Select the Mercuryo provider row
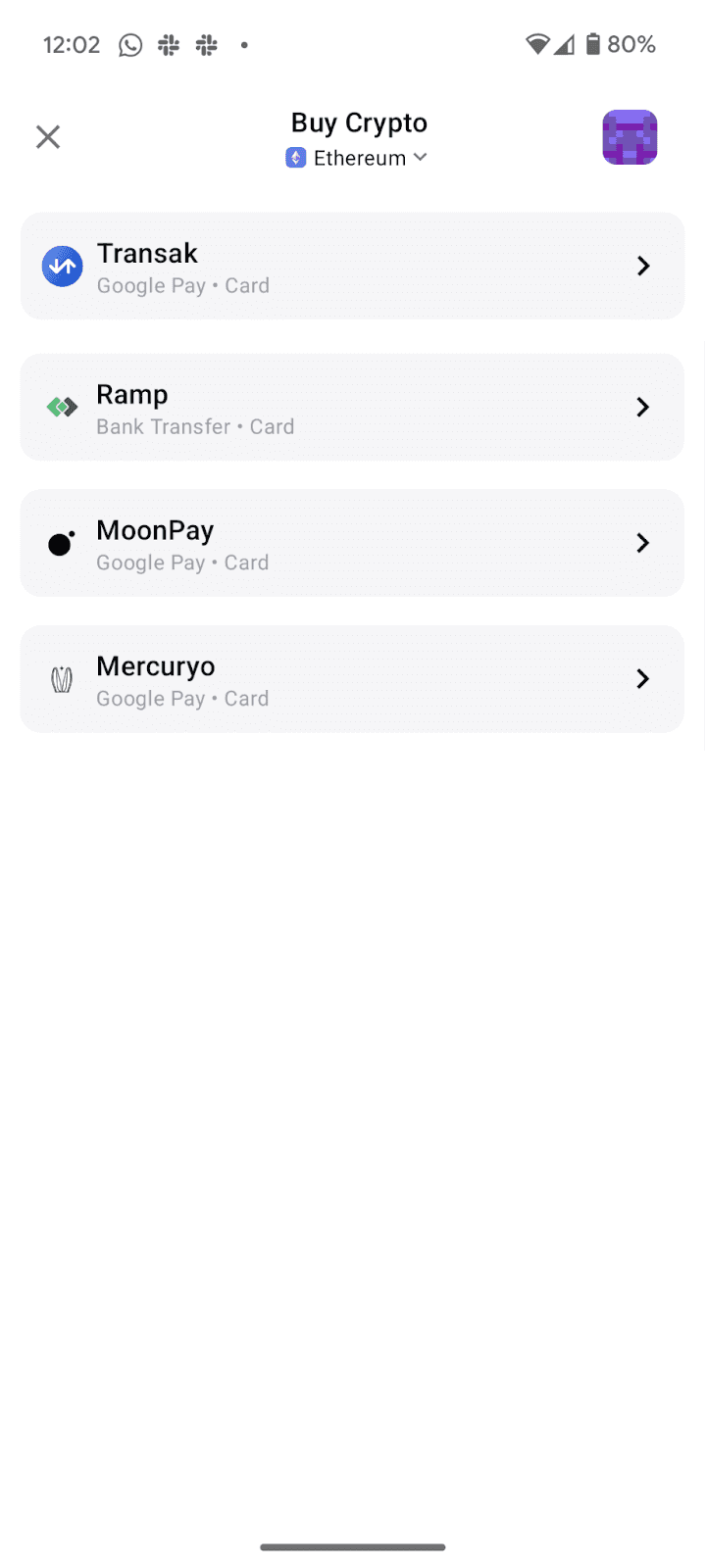Image resolution: width=706 pixels, height=1568 pixels. click(352, 679)
